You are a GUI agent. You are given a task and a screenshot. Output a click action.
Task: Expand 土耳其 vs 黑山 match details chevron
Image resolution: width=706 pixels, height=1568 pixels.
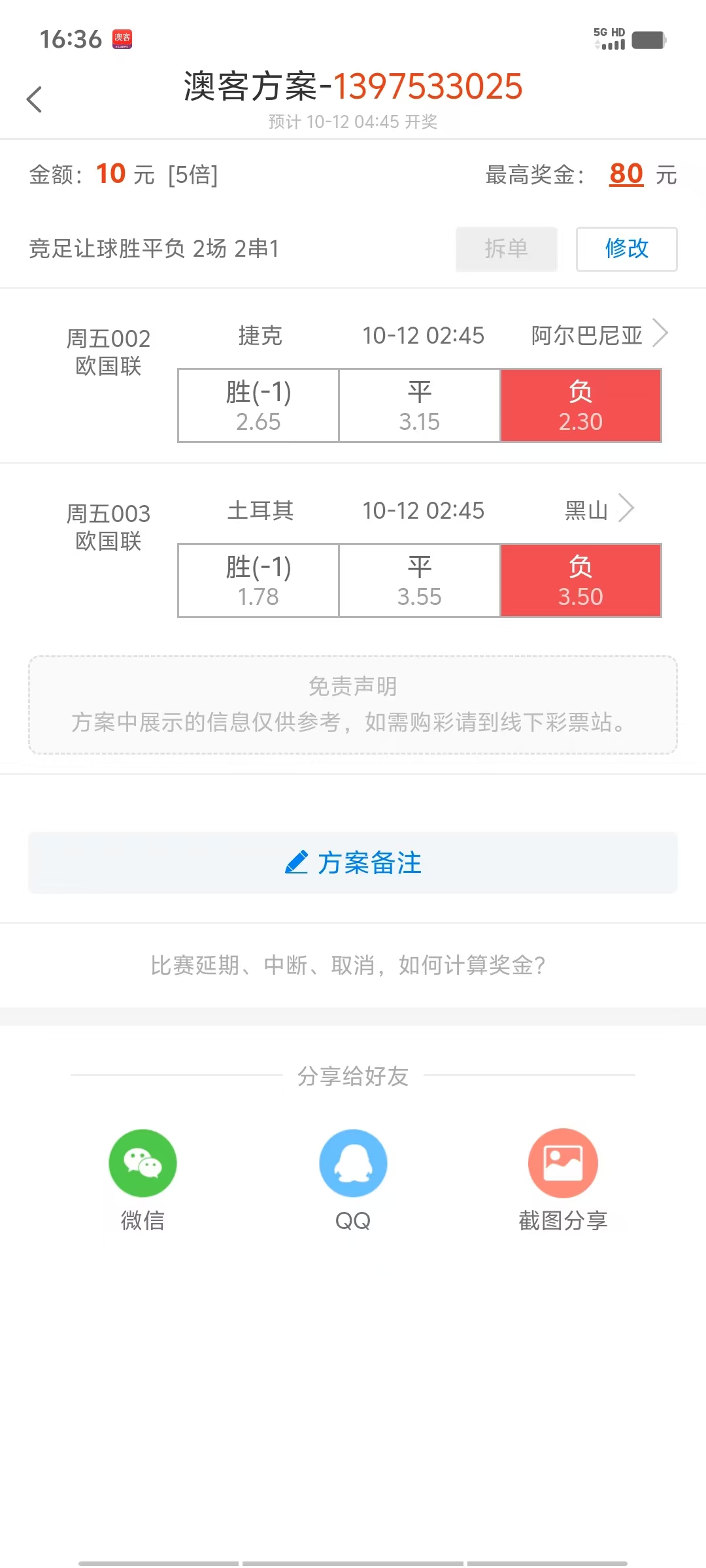pos(626,508)
